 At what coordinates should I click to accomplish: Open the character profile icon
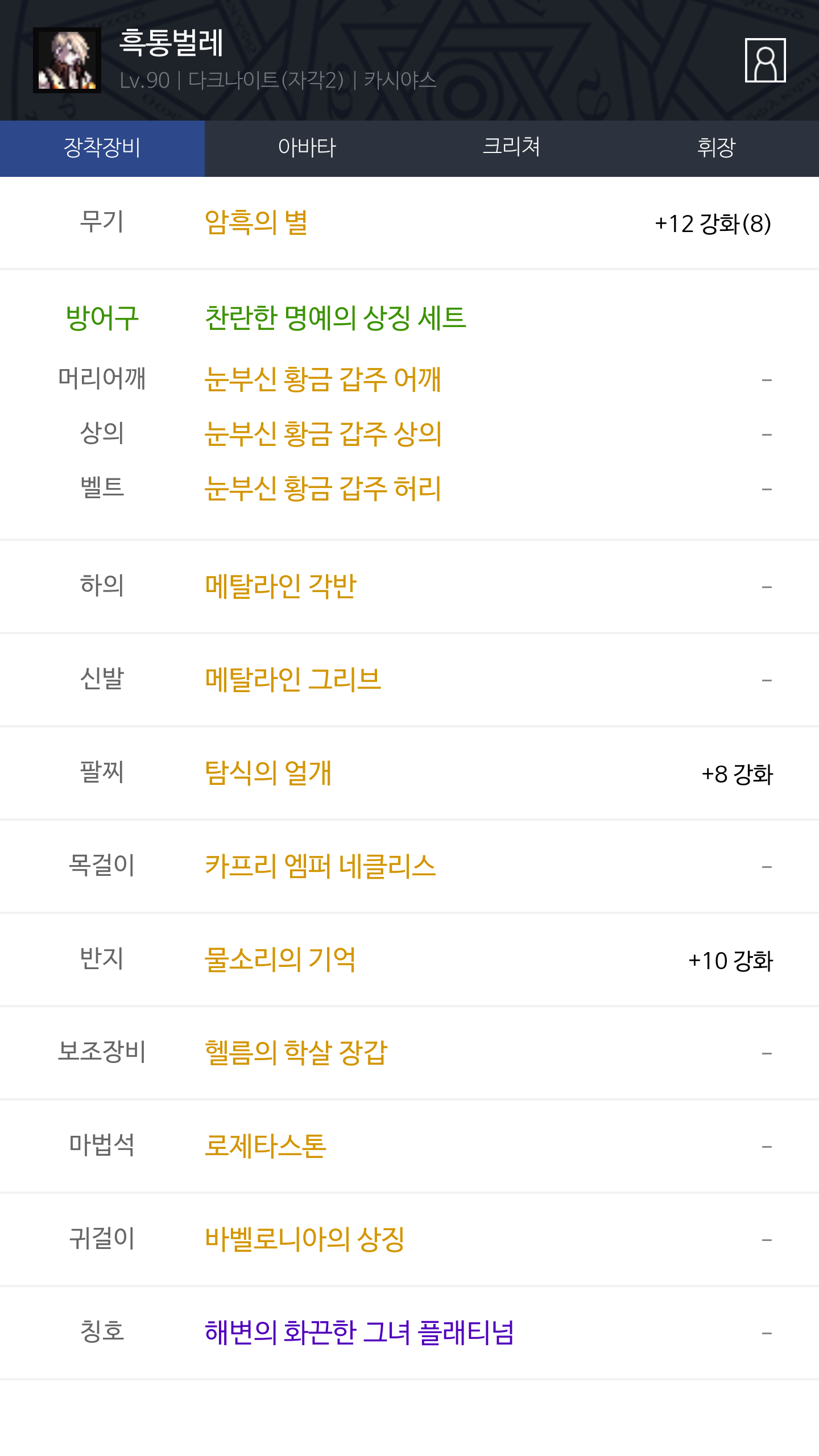coord(765,60)
